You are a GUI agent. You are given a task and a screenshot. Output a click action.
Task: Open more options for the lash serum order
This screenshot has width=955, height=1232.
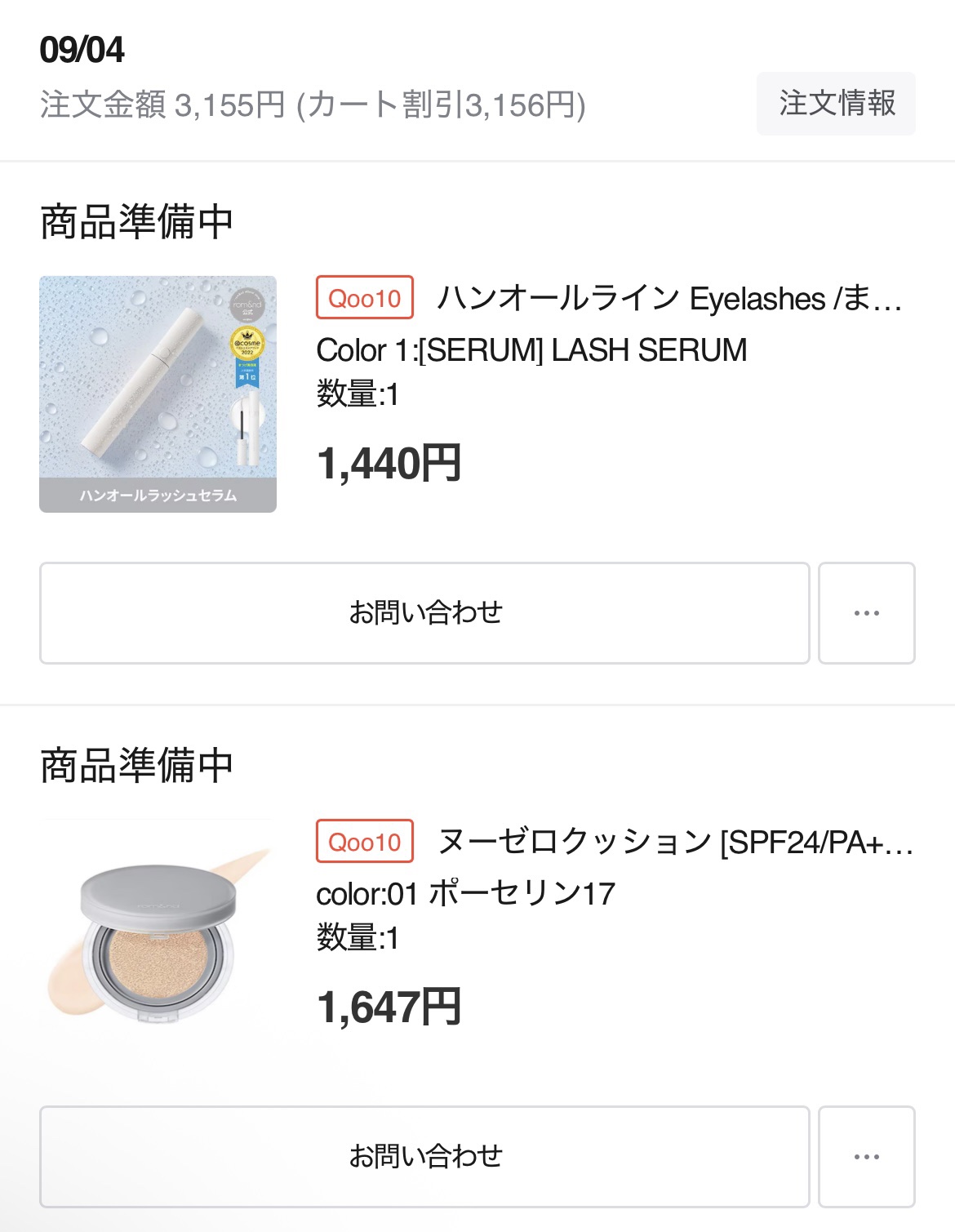(x=867, y=612)
